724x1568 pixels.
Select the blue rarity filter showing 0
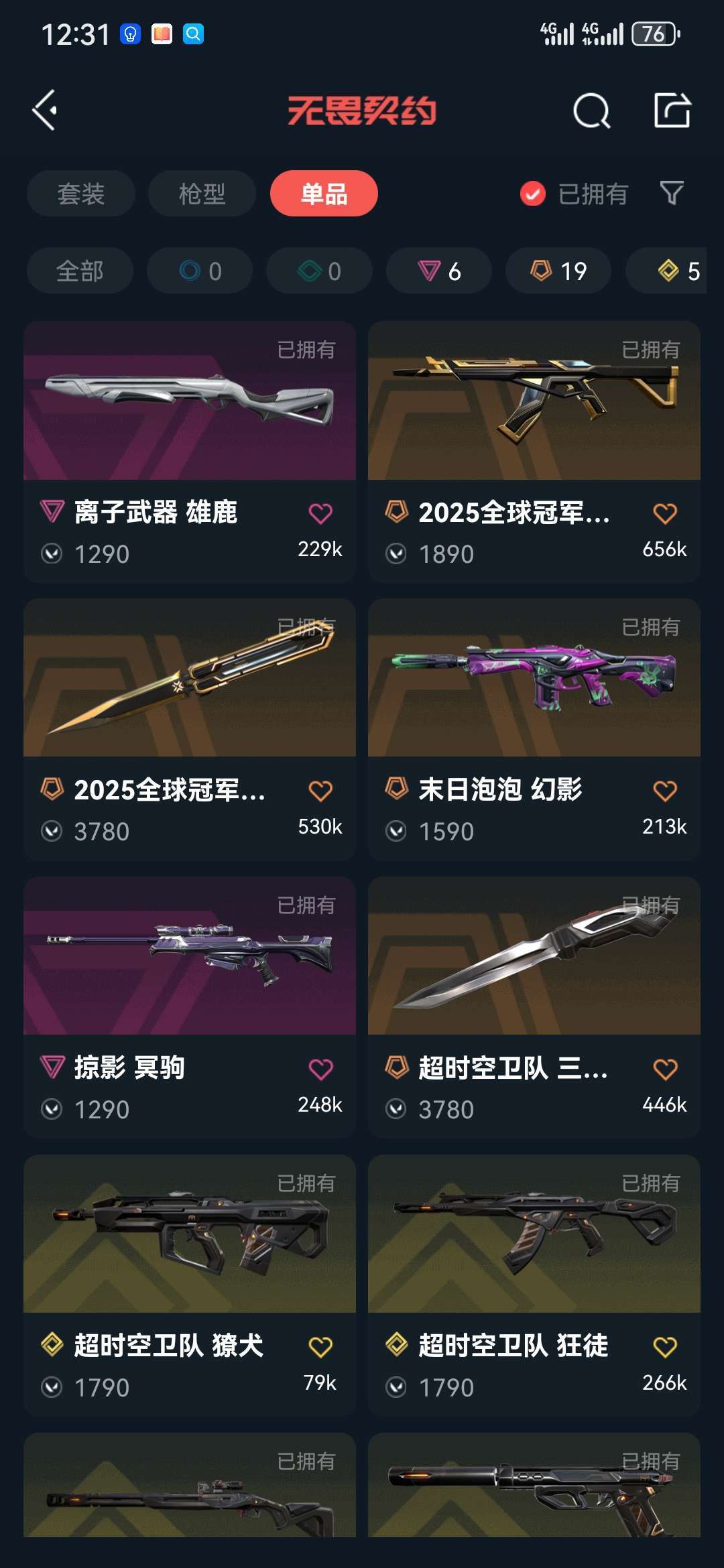(x=199, y=271)
